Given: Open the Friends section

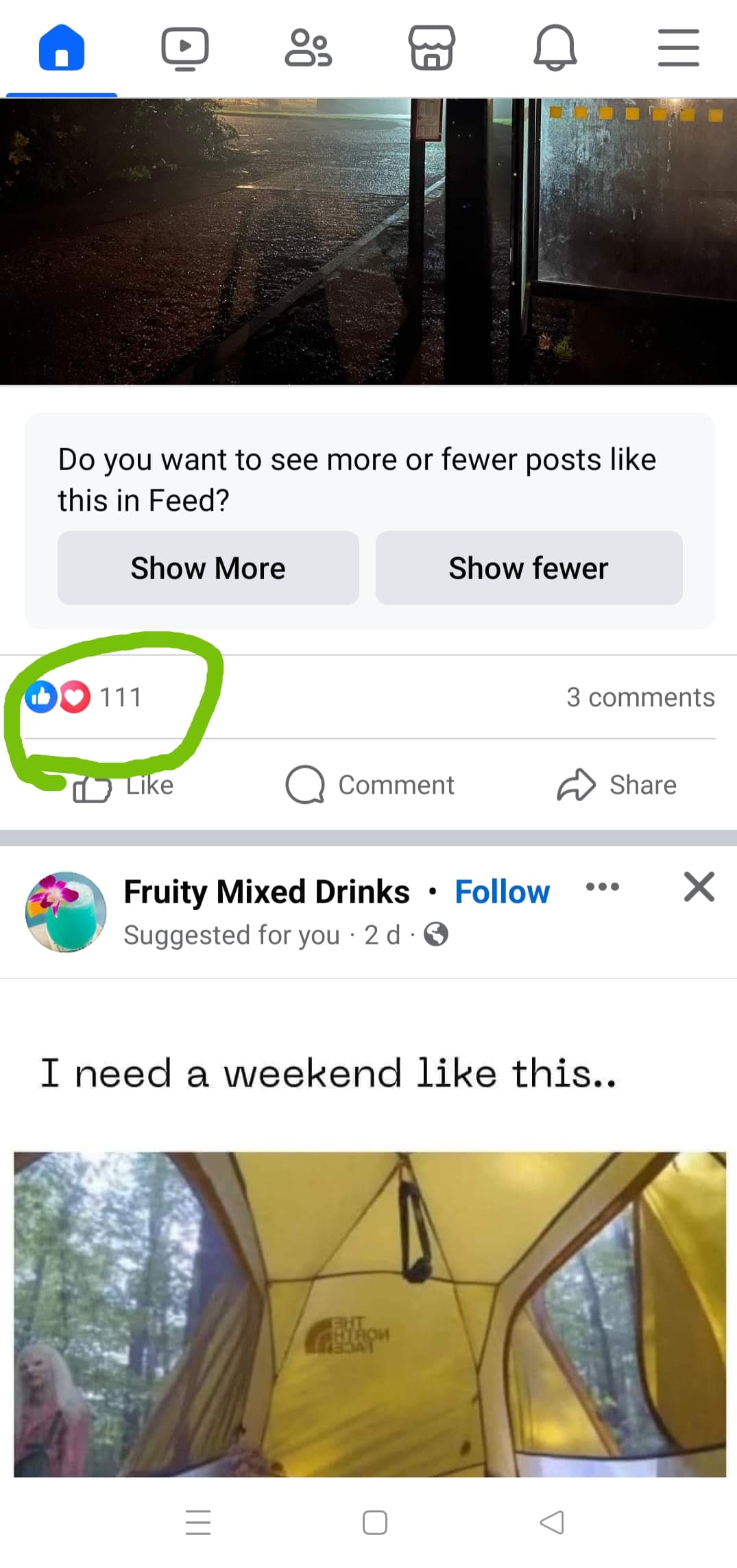Looking at the screenshot, I should click(x=308, y=47).
